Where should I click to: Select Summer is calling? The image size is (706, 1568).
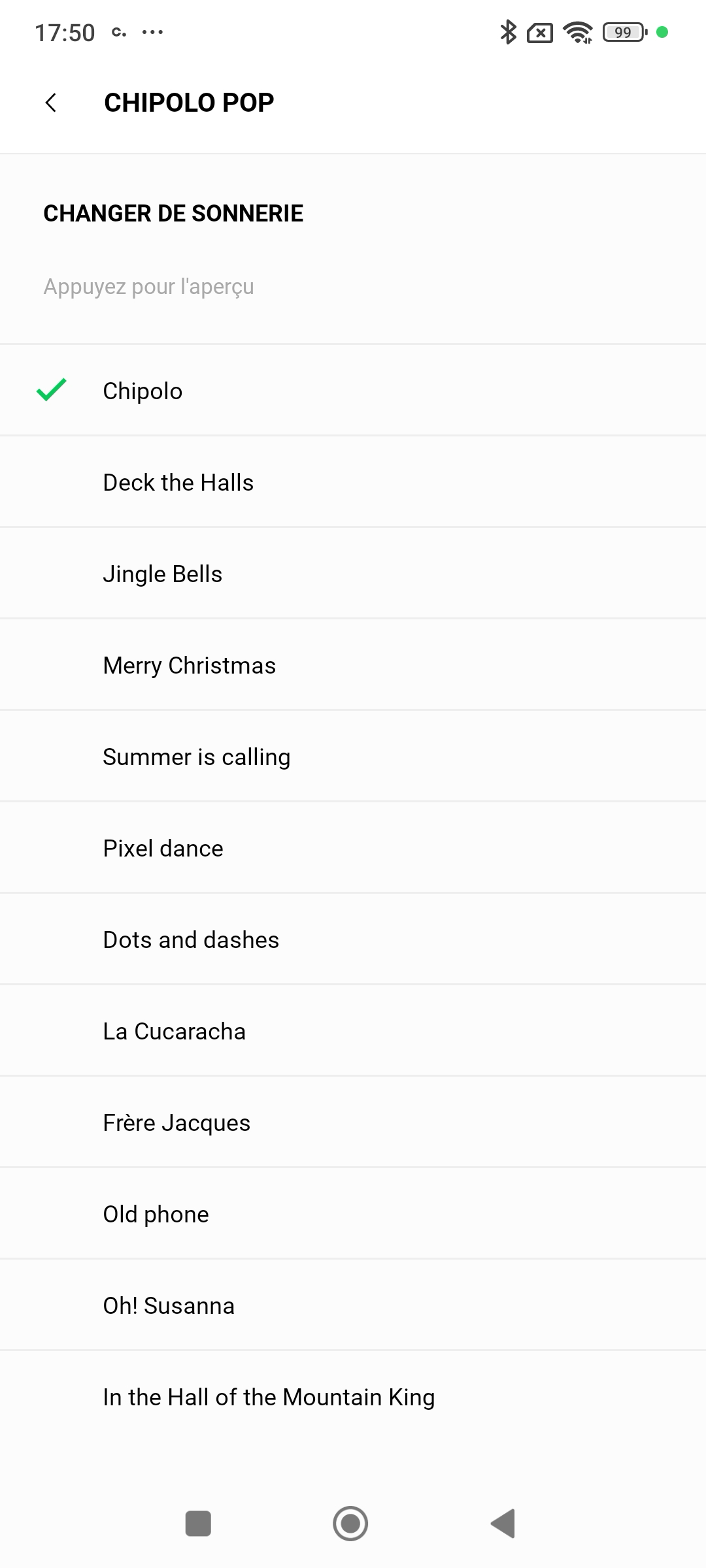pyautogui.click(x=353, y=757)
